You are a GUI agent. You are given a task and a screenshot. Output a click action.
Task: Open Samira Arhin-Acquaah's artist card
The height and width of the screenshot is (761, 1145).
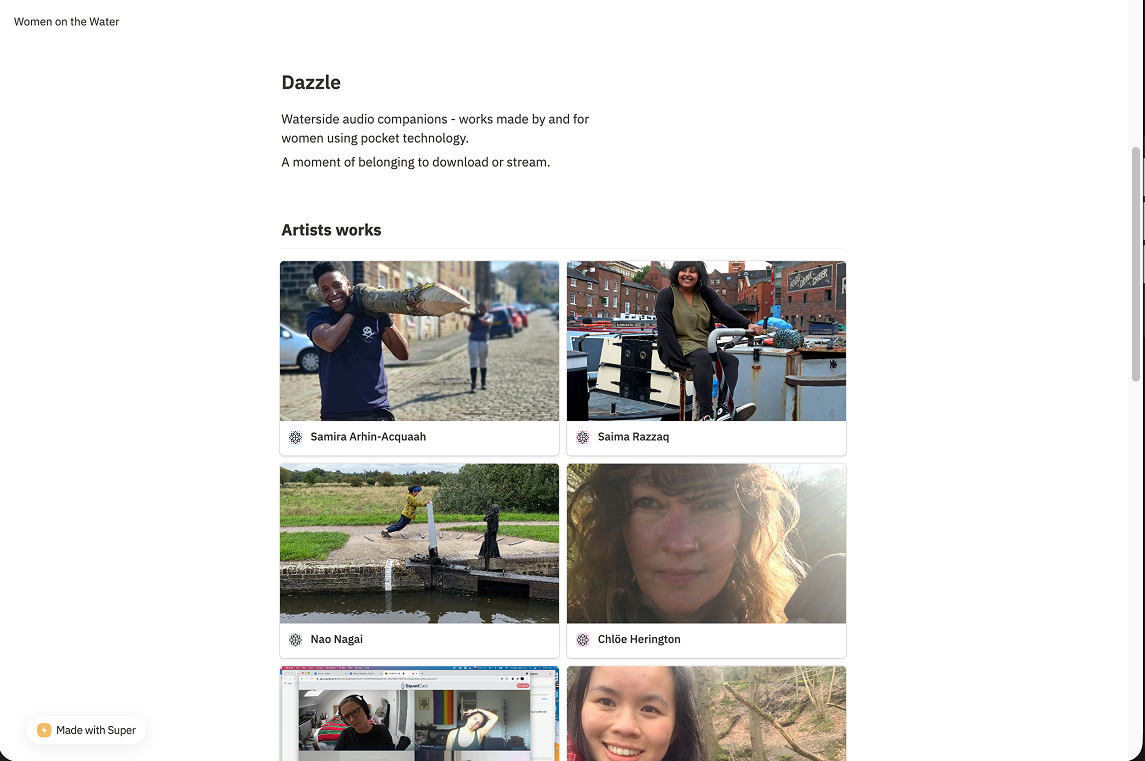pyautogui.click(x=419, y=358)
